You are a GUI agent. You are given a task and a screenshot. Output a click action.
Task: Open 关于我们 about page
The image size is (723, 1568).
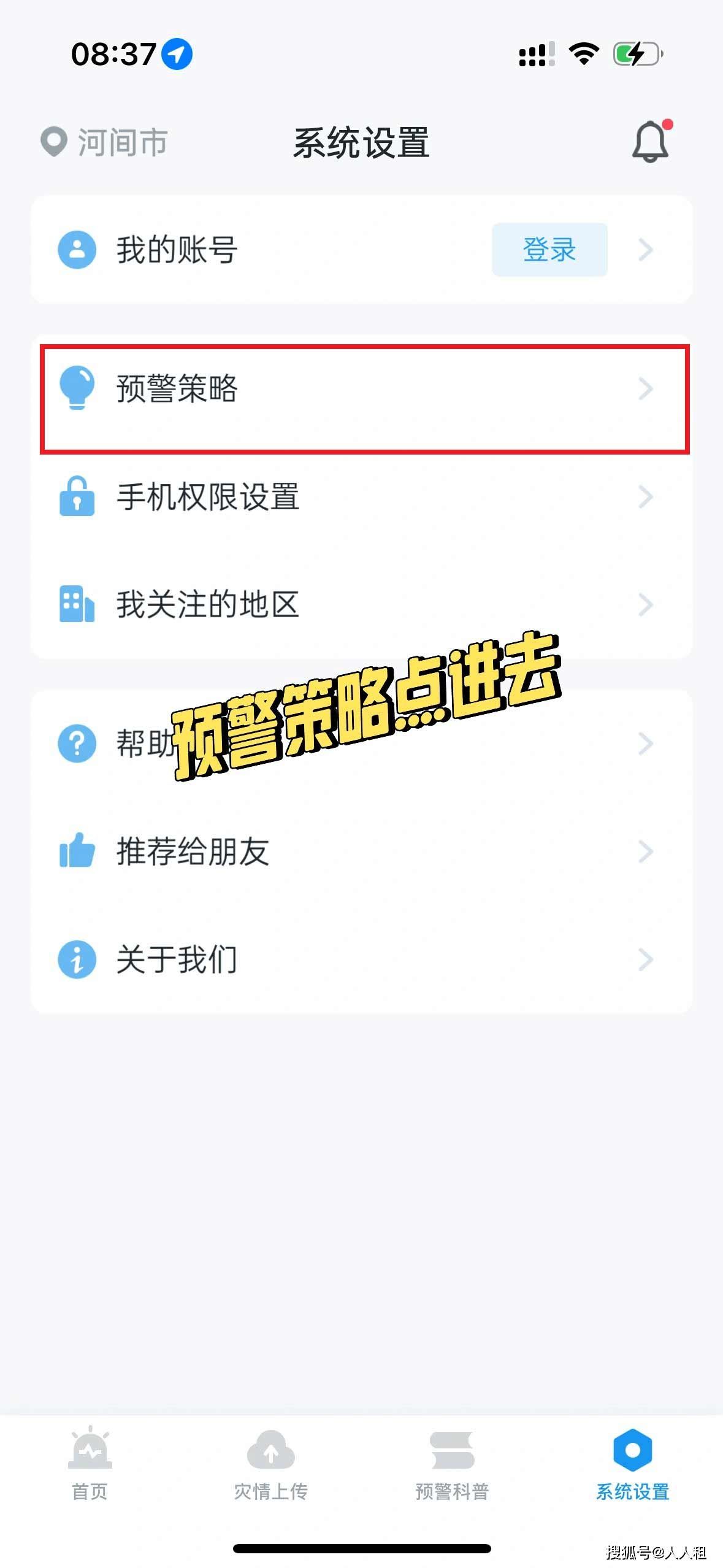click(x=362, y=959)
